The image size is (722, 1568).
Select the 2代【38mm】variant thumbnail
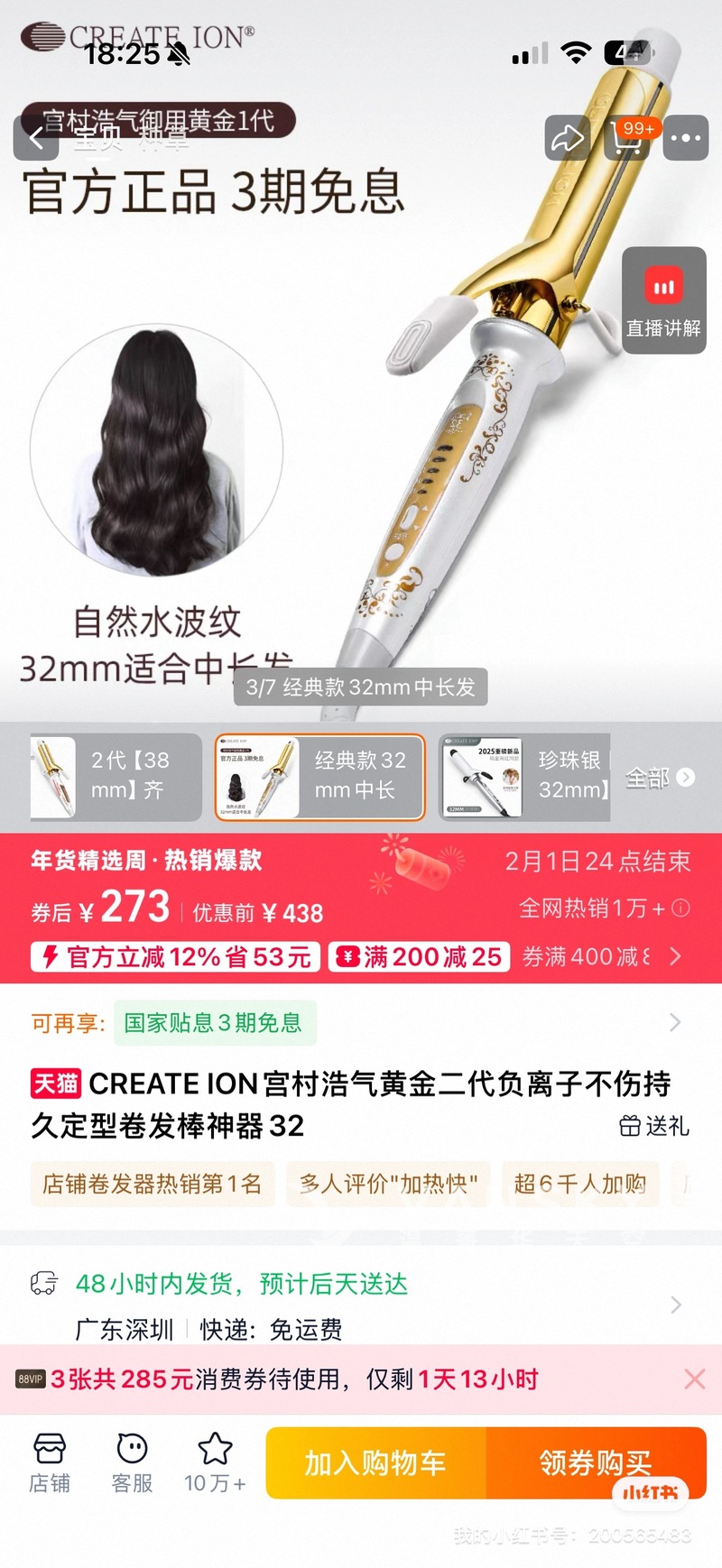pos(115,777)
